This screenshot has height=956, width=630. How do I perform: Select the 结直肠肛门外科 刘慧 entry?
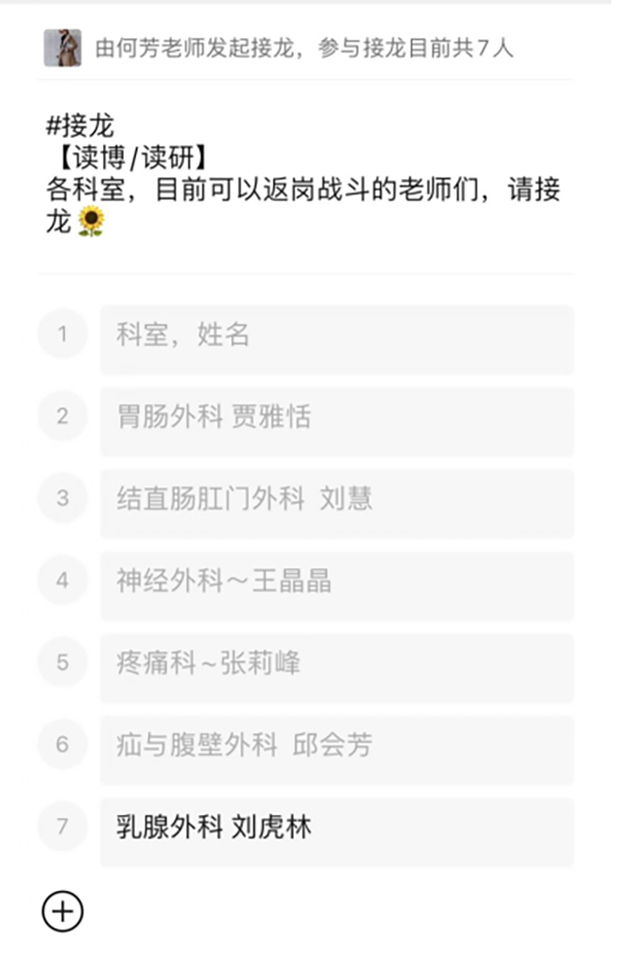336,500
